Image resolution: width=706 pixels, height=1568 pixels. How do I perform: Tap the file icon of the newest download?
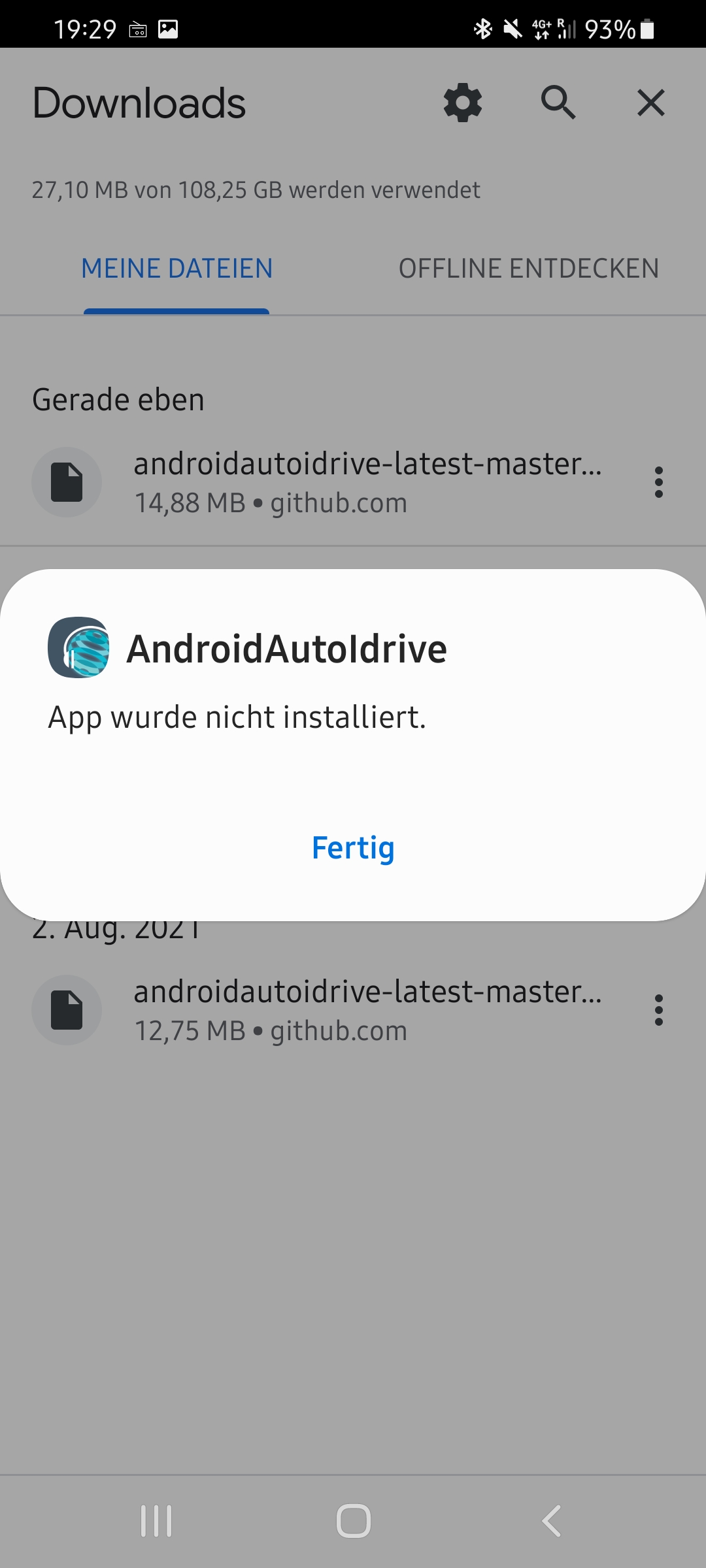point(67,482)
